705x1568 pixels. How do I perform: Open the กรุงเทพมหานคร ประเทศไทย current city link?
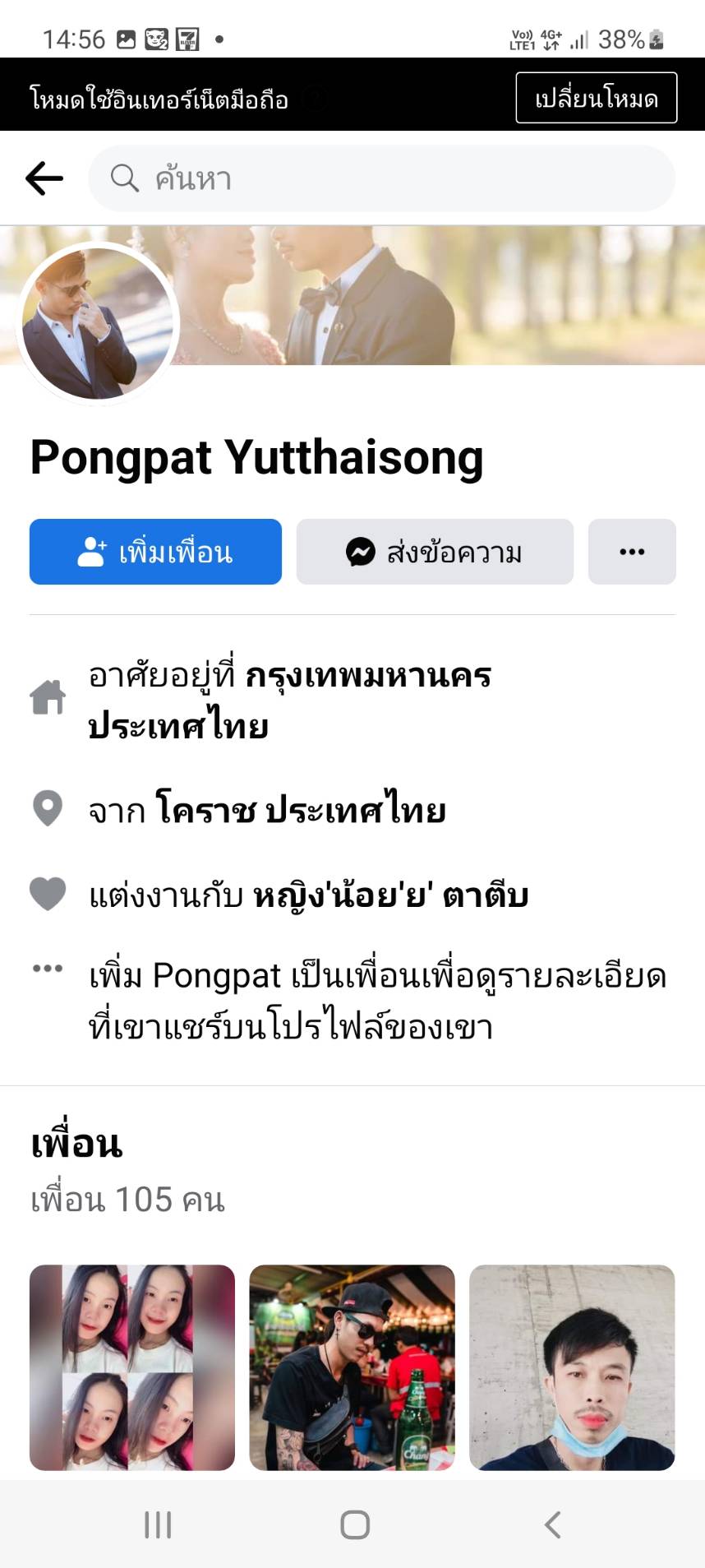tap(289, 700)
